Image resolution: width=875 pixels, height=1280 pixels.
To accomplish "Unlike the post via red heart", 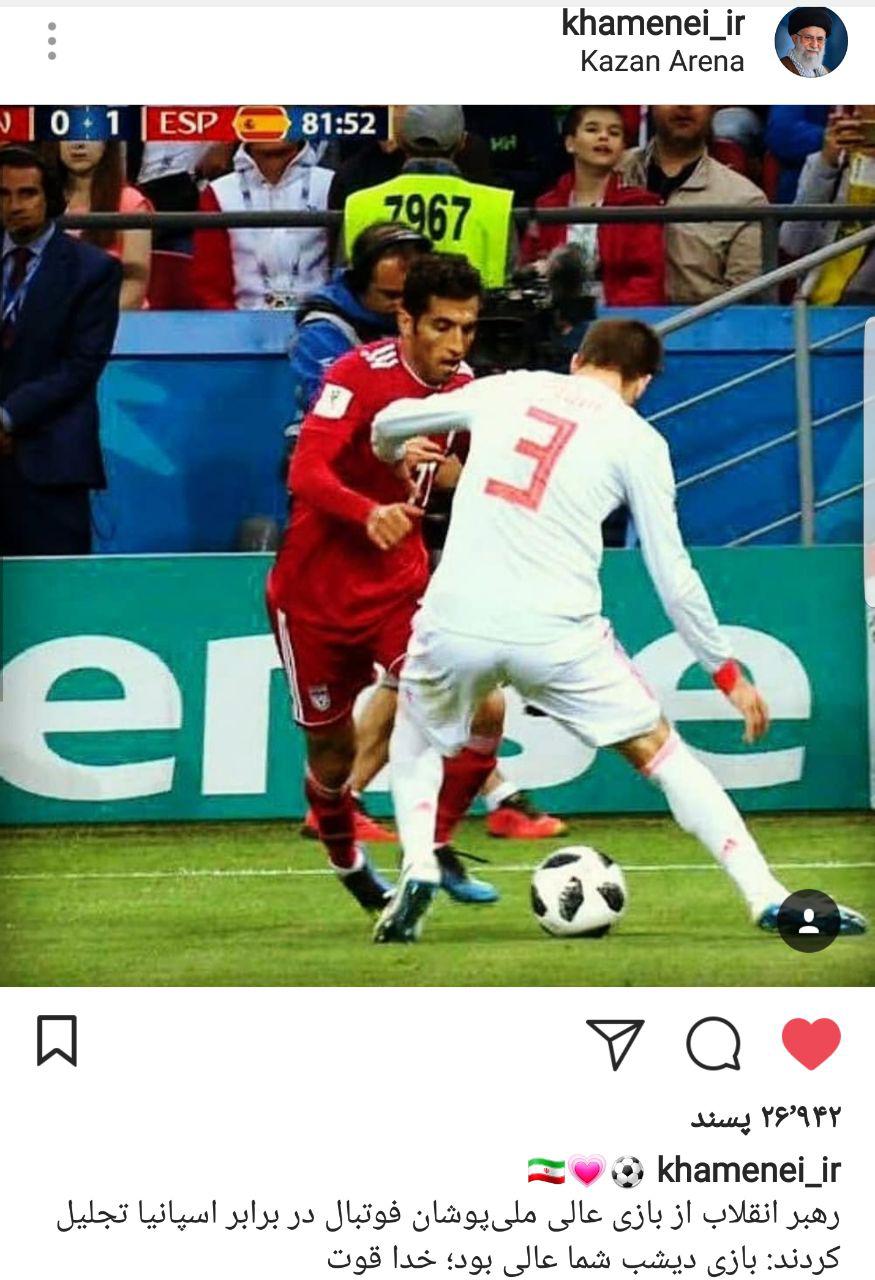I will point(811,1044).
